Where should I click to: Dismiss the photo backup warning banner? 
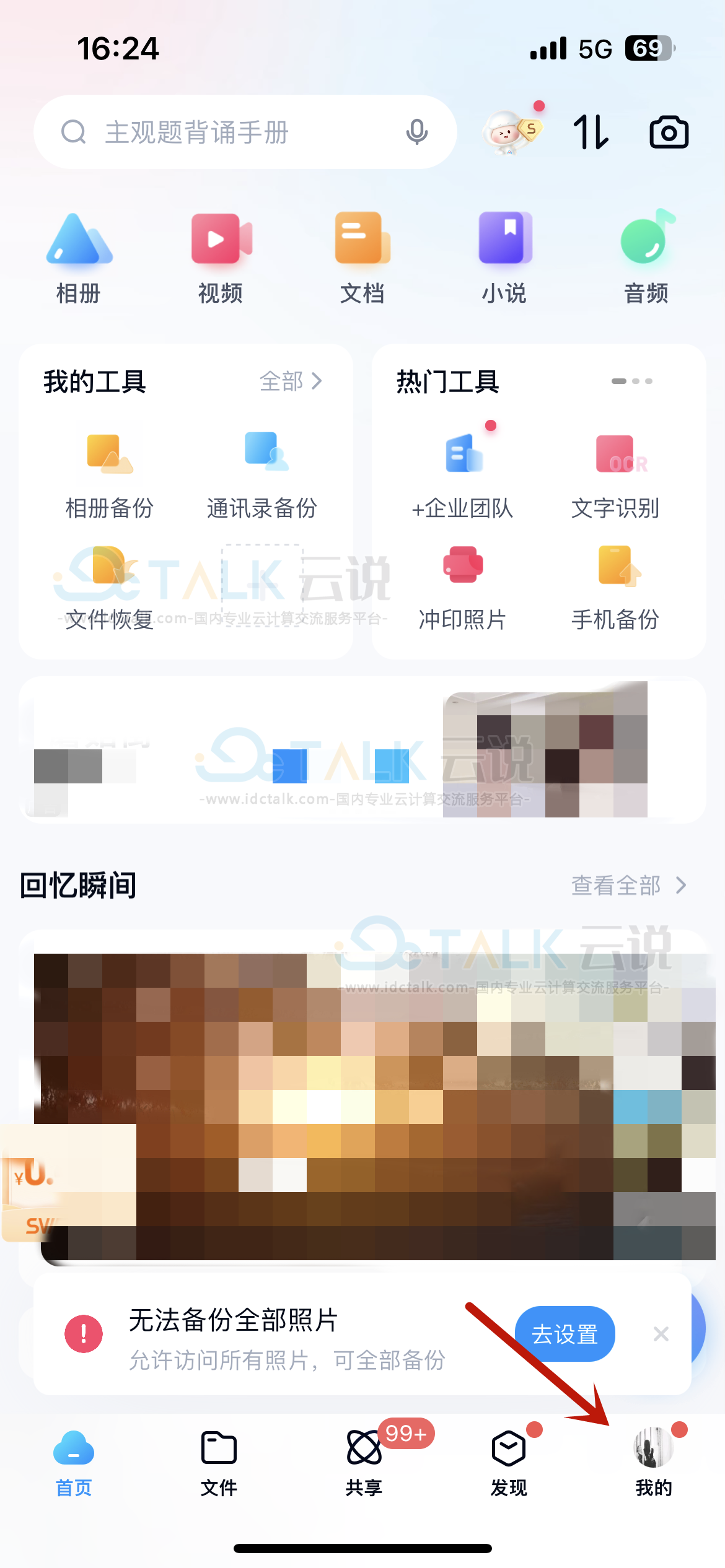point(661,1334)
